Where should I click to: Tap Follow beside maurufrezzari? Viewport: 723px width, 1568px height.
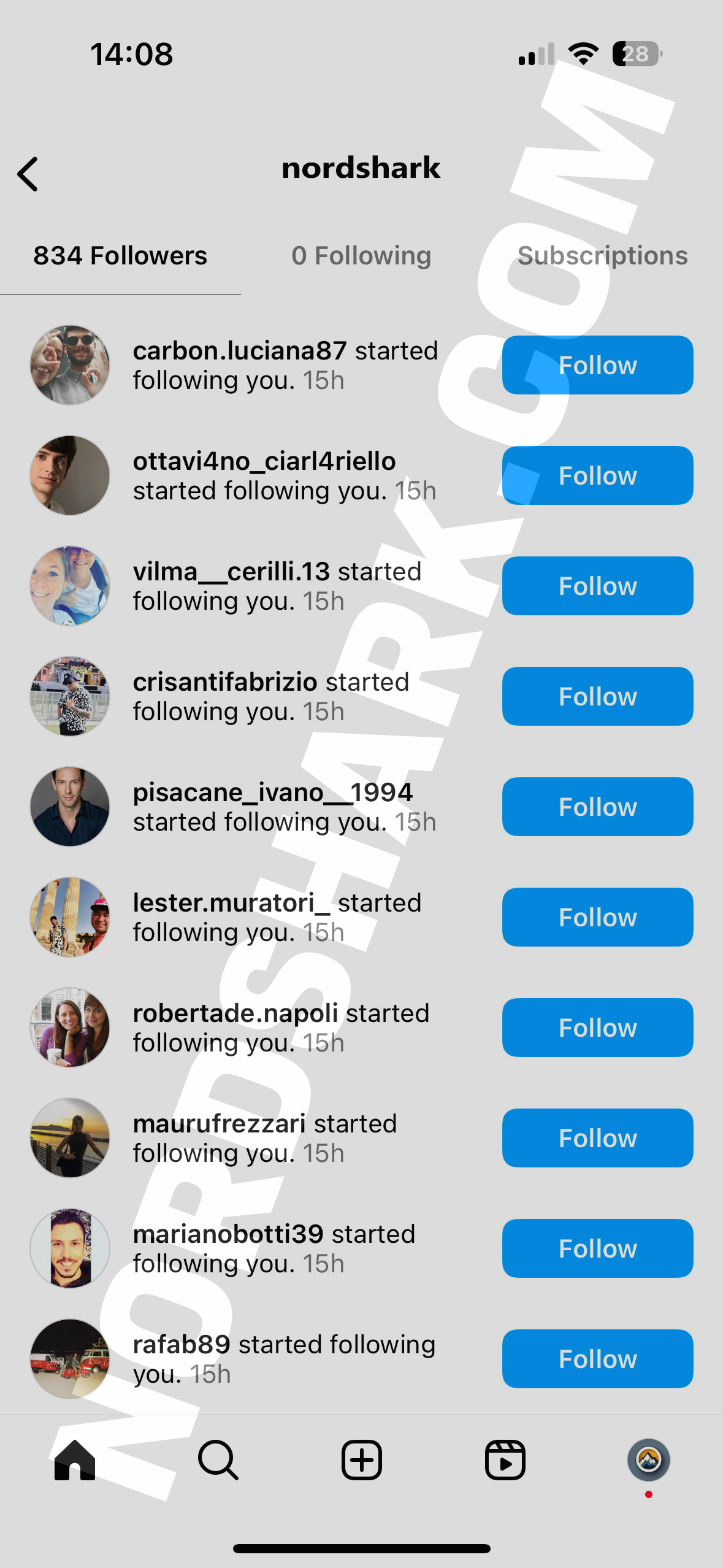click(597, 1138)
